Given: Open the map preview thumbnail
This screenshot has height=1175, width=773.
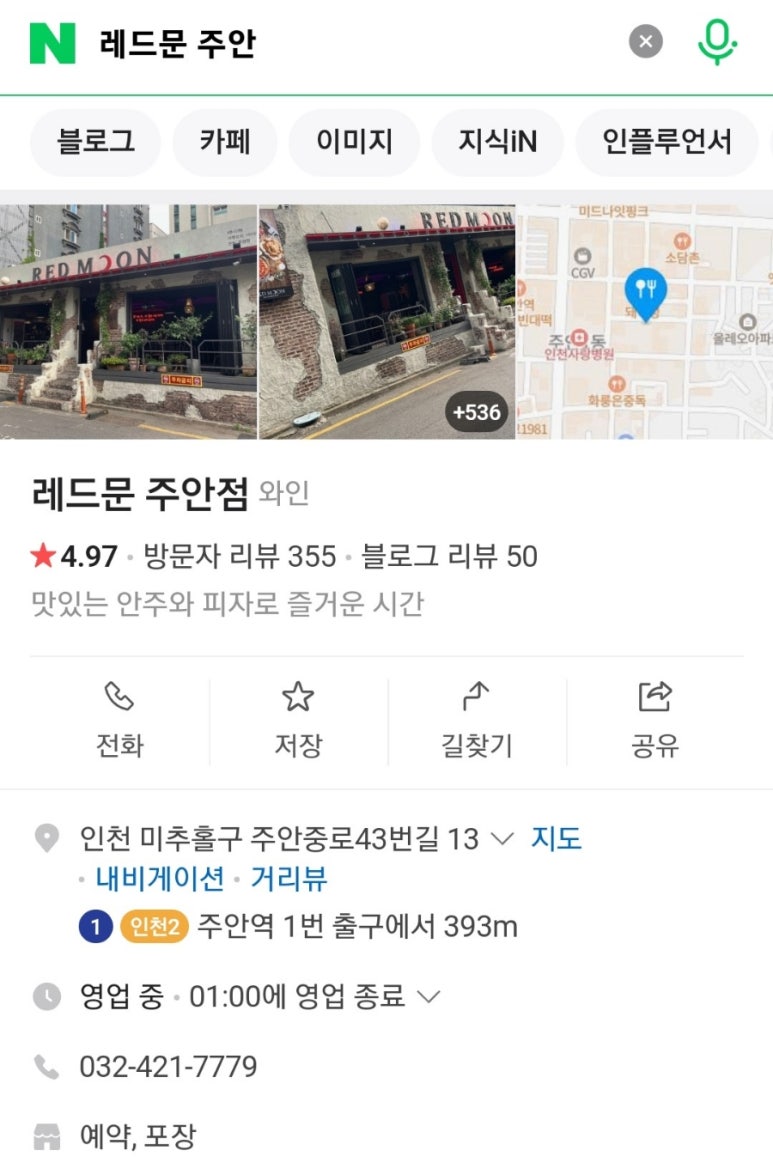Looking at the screenshot, I should [x=644, y=322].
